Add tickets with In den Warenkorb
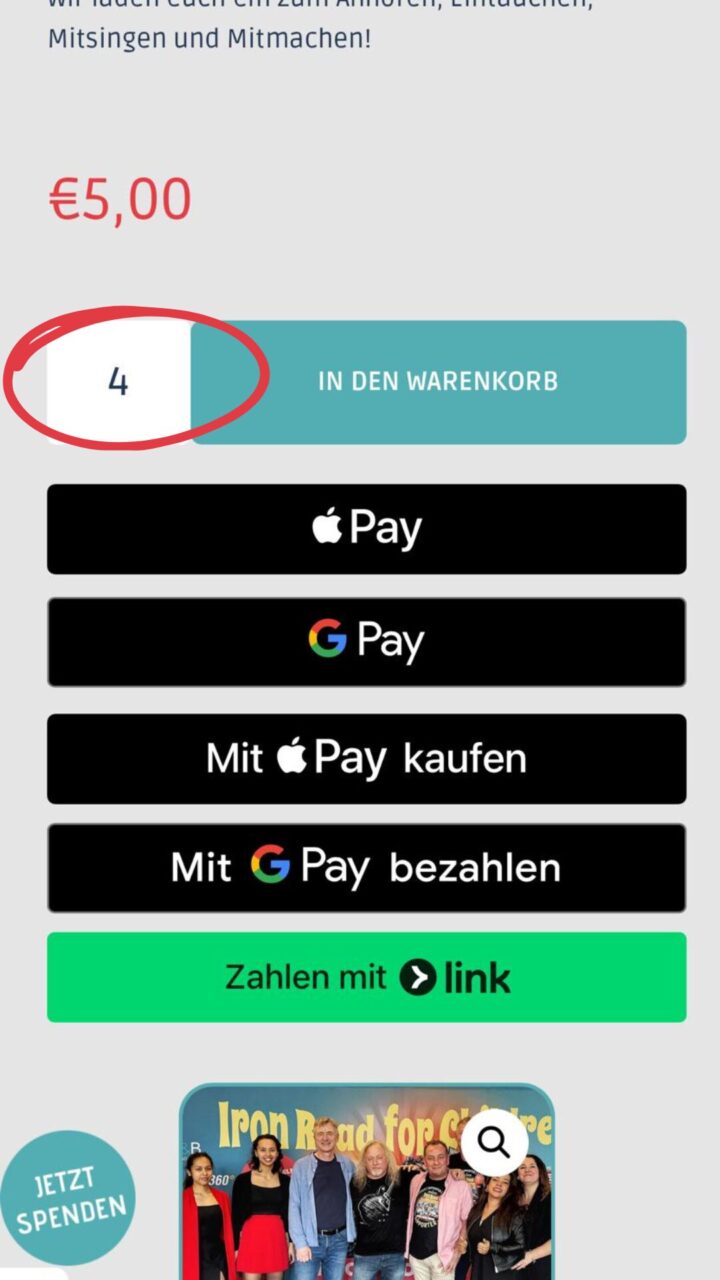 tap(438, 382)
